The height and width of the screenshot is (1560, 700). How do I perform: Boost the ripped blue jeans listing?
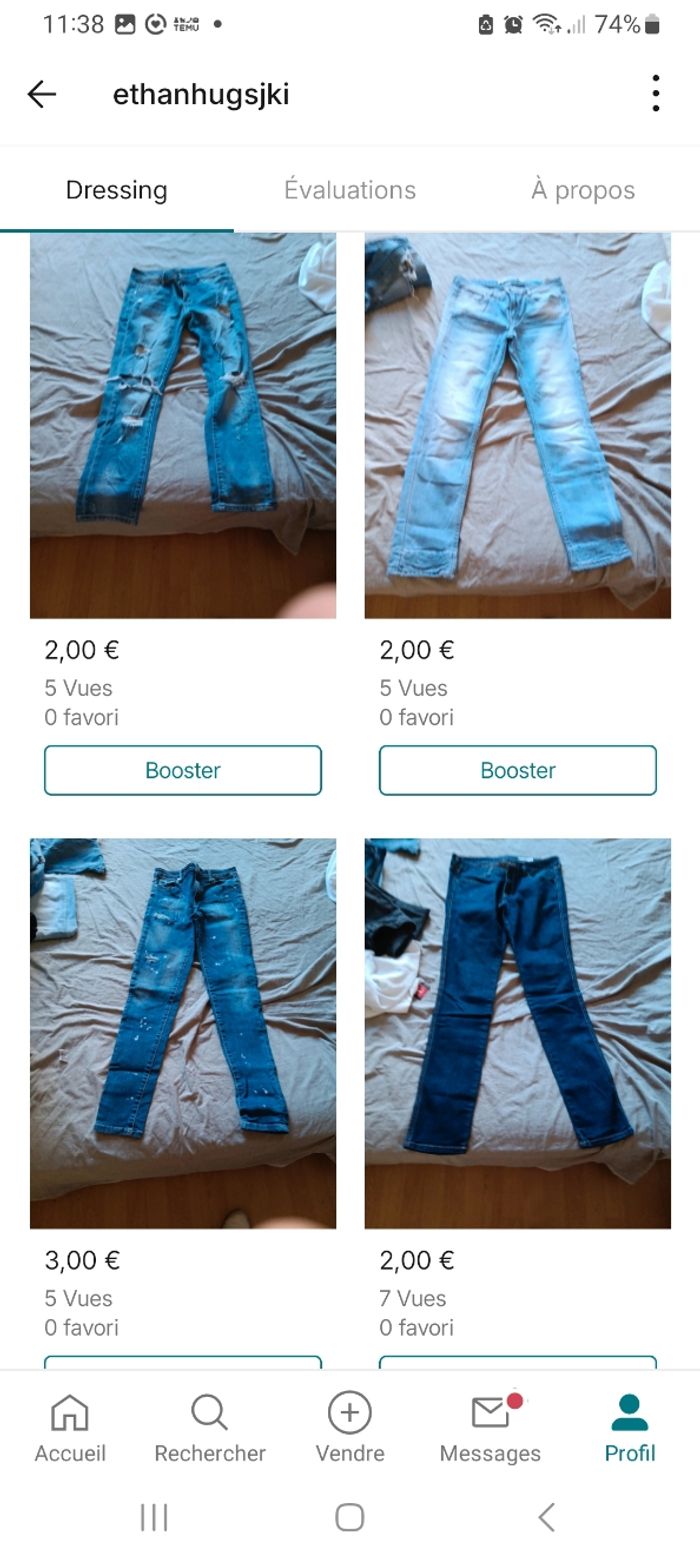(x=183, y=770)
